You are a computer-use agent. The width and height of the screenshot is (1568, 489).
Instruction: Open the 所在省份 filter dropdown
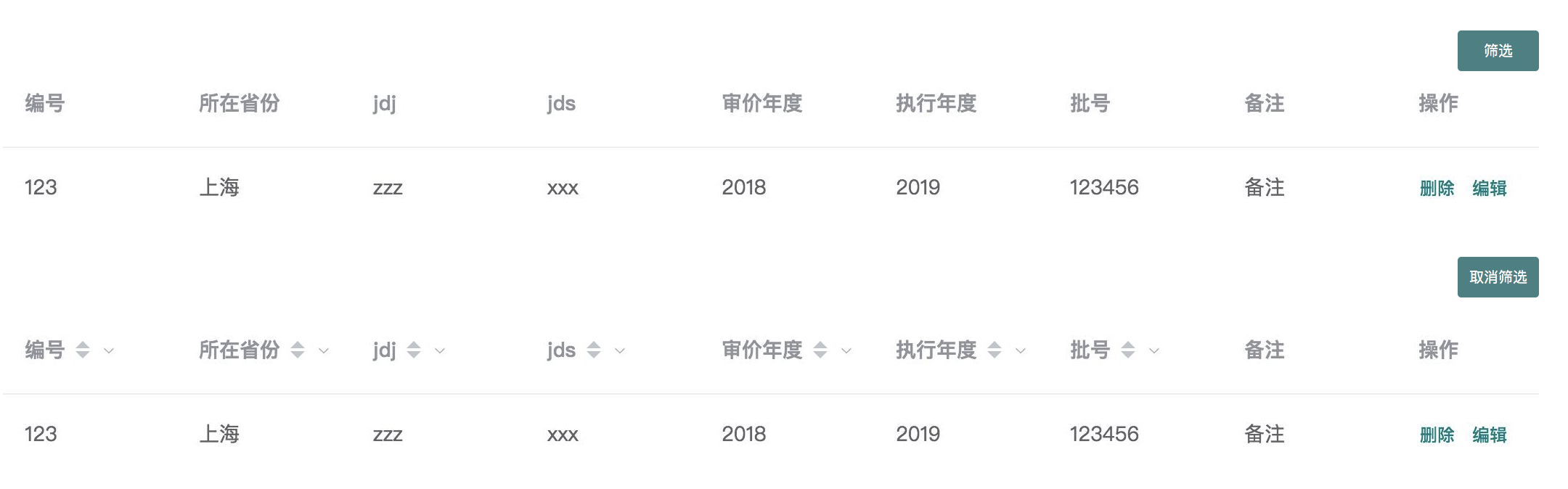tap(324, 351)
